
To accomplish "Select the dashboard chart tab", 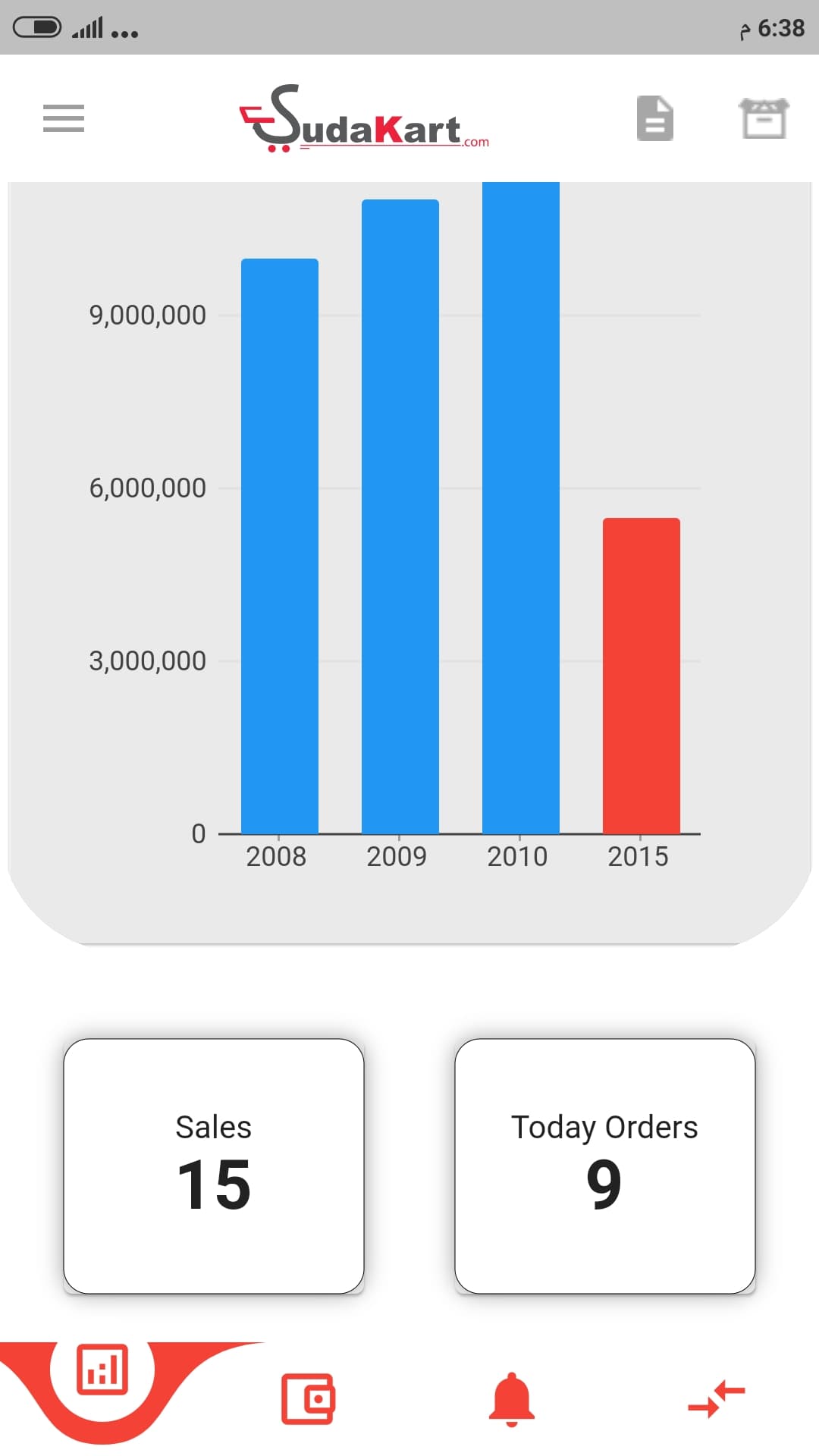I will tap(102, 1370).
